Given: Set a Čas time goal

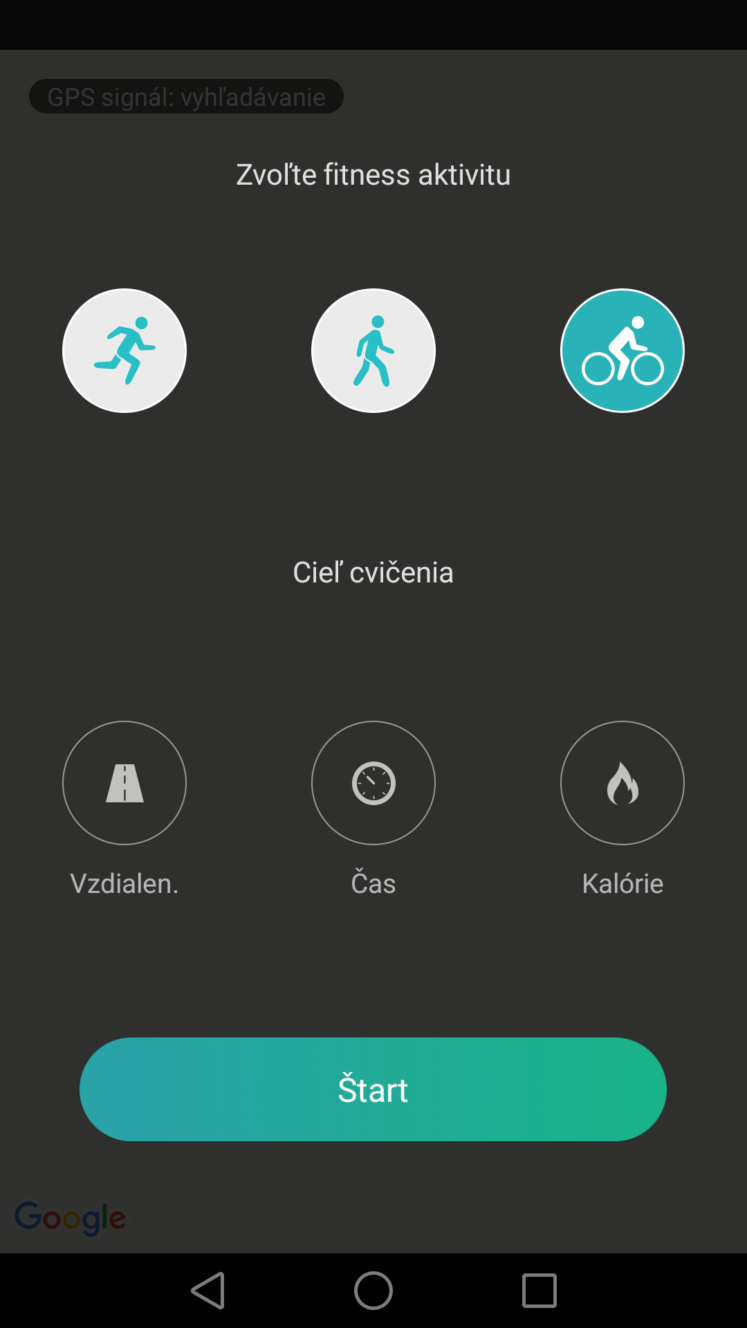Looking at the screenshot, I should coord(373,783).
